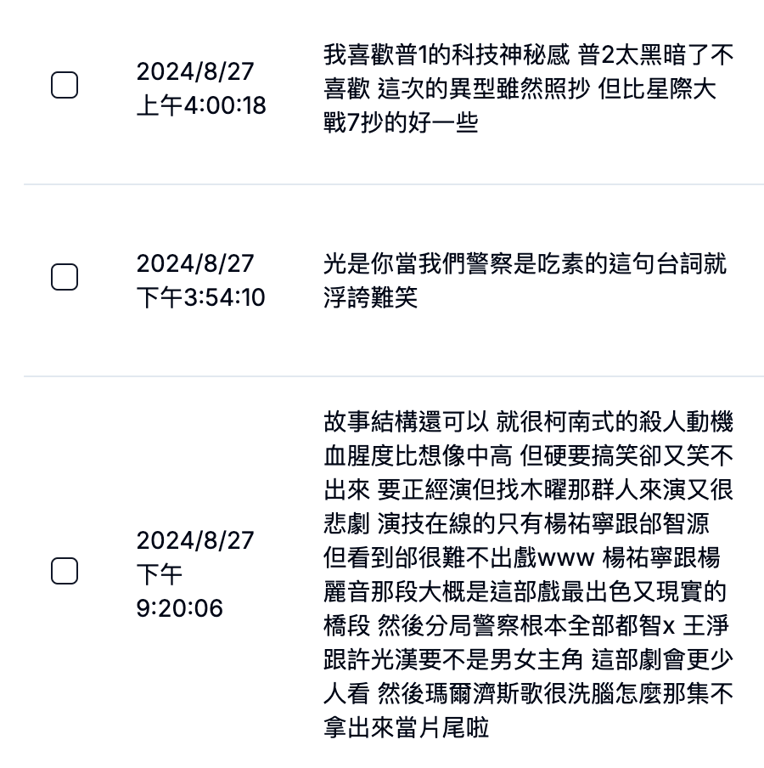Viewport: 764px width, 768px height.
Task: Select the comment posted at 下午3:54:10
Action: pos(64,278)
